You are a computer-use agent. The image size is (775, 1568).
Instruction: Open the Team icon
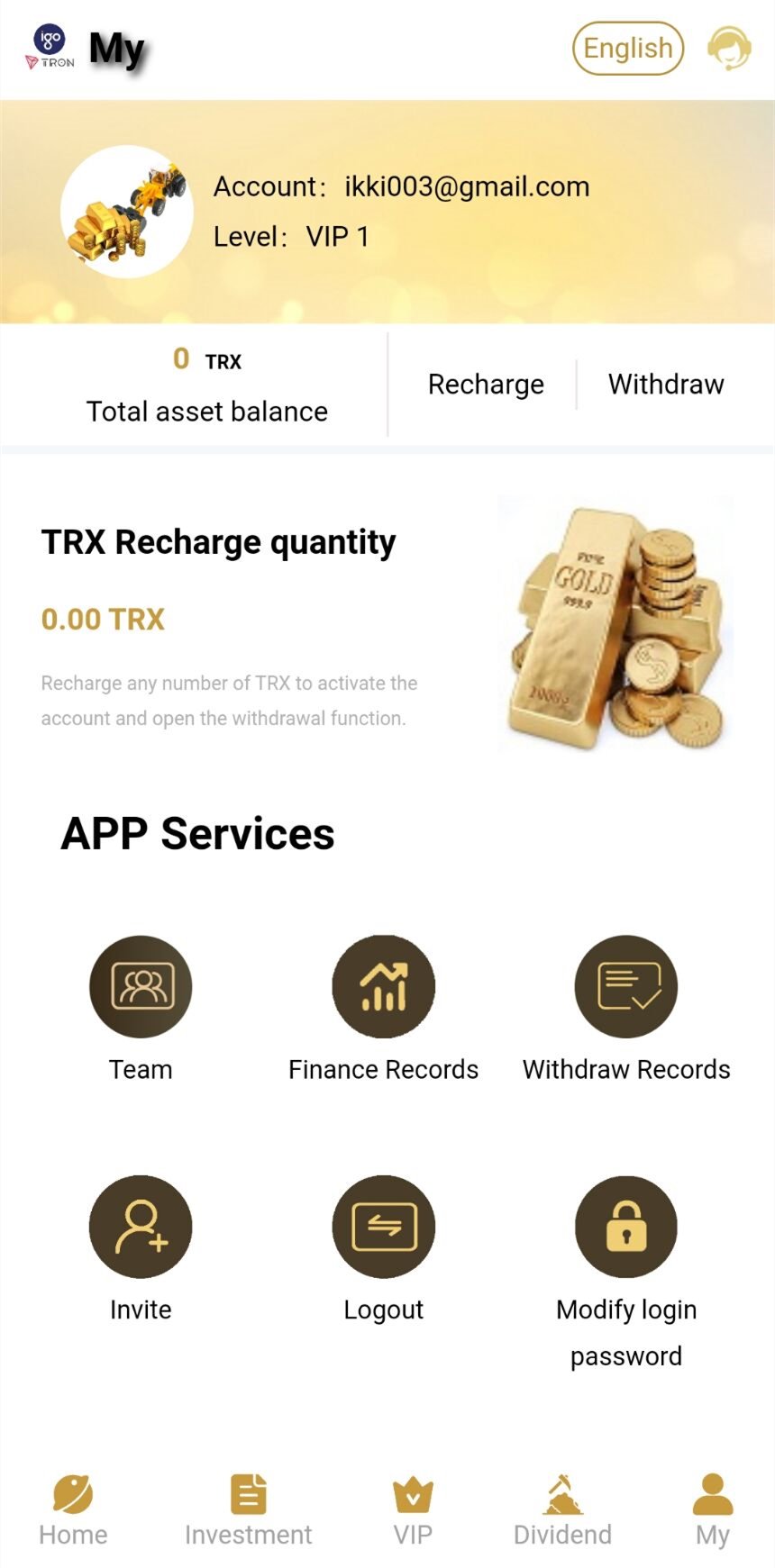click(x=140, y=986)
